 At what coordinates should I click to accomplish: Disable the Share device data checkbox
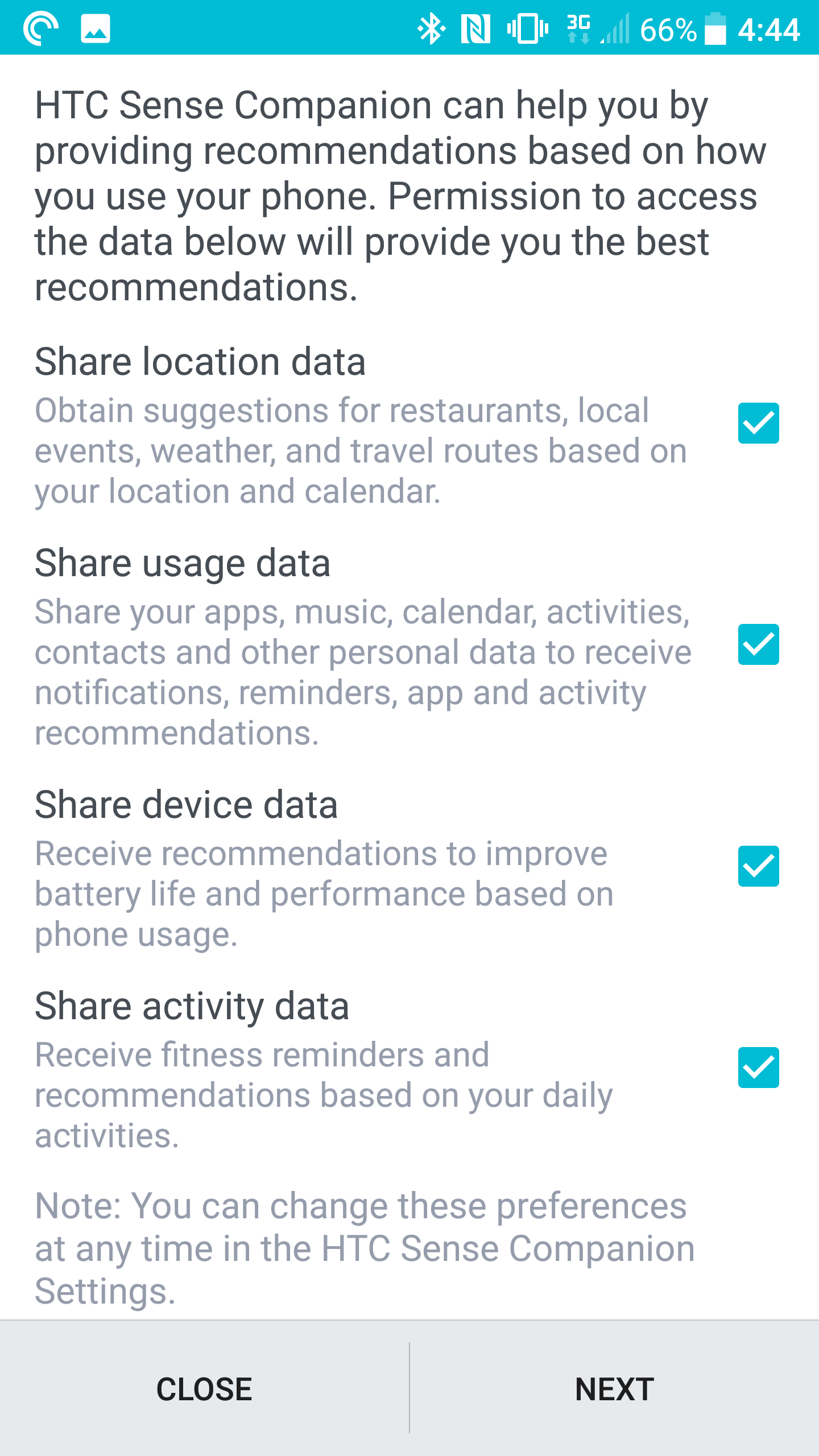click(x=758, y=866)
